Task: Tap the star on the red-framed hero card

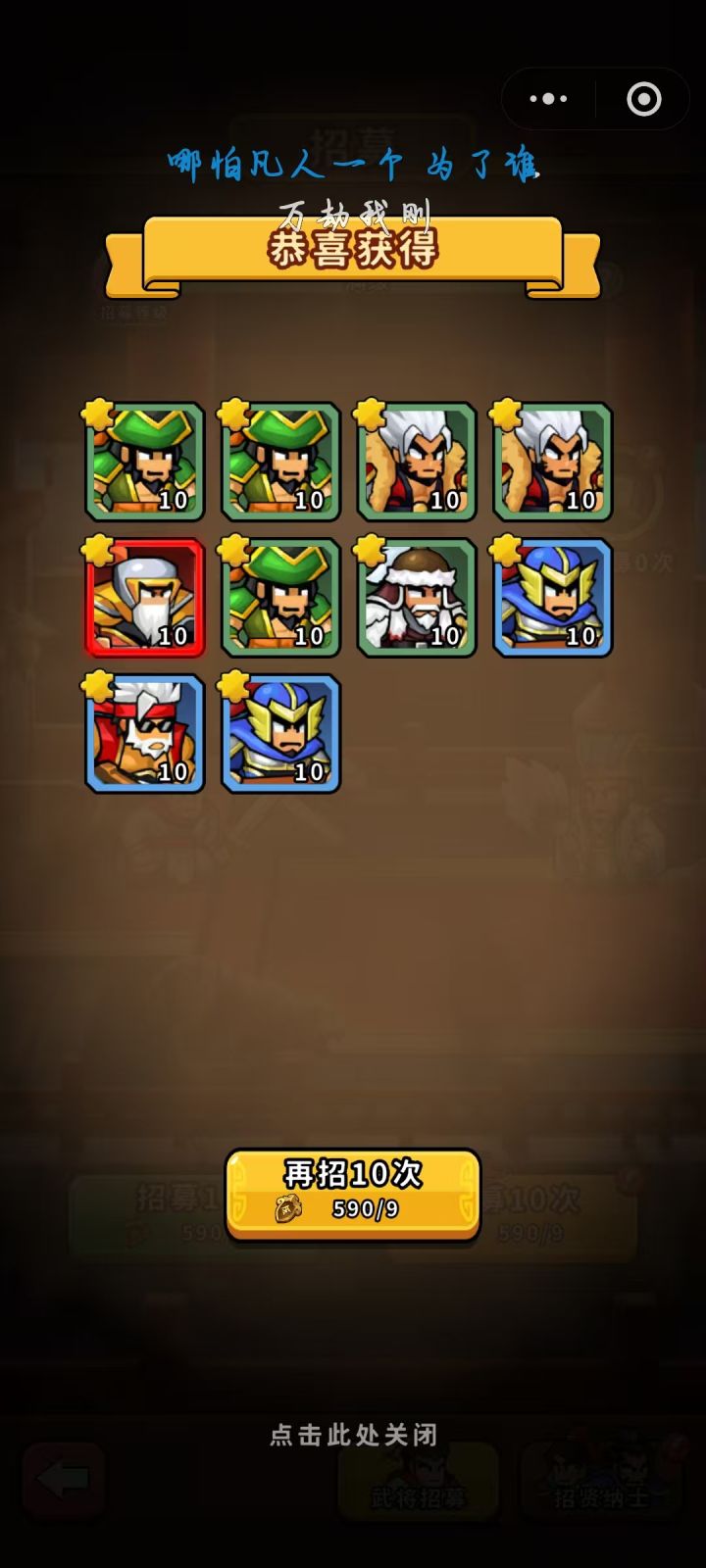Action: pyautogui.click(x=96, y=551)
